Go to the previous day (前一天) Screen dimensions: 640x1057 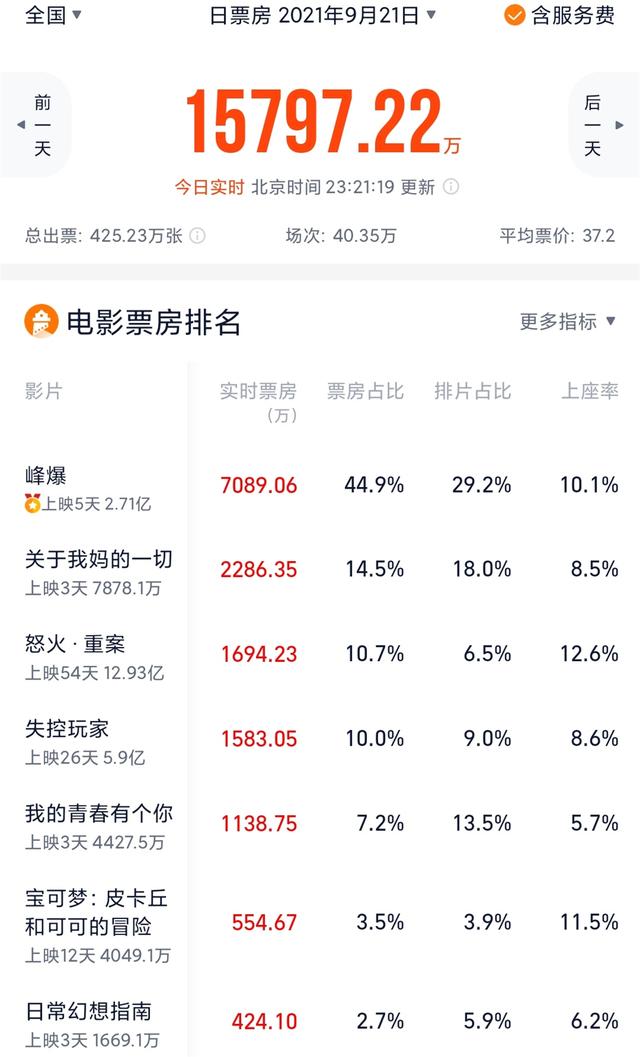[36, 125]
